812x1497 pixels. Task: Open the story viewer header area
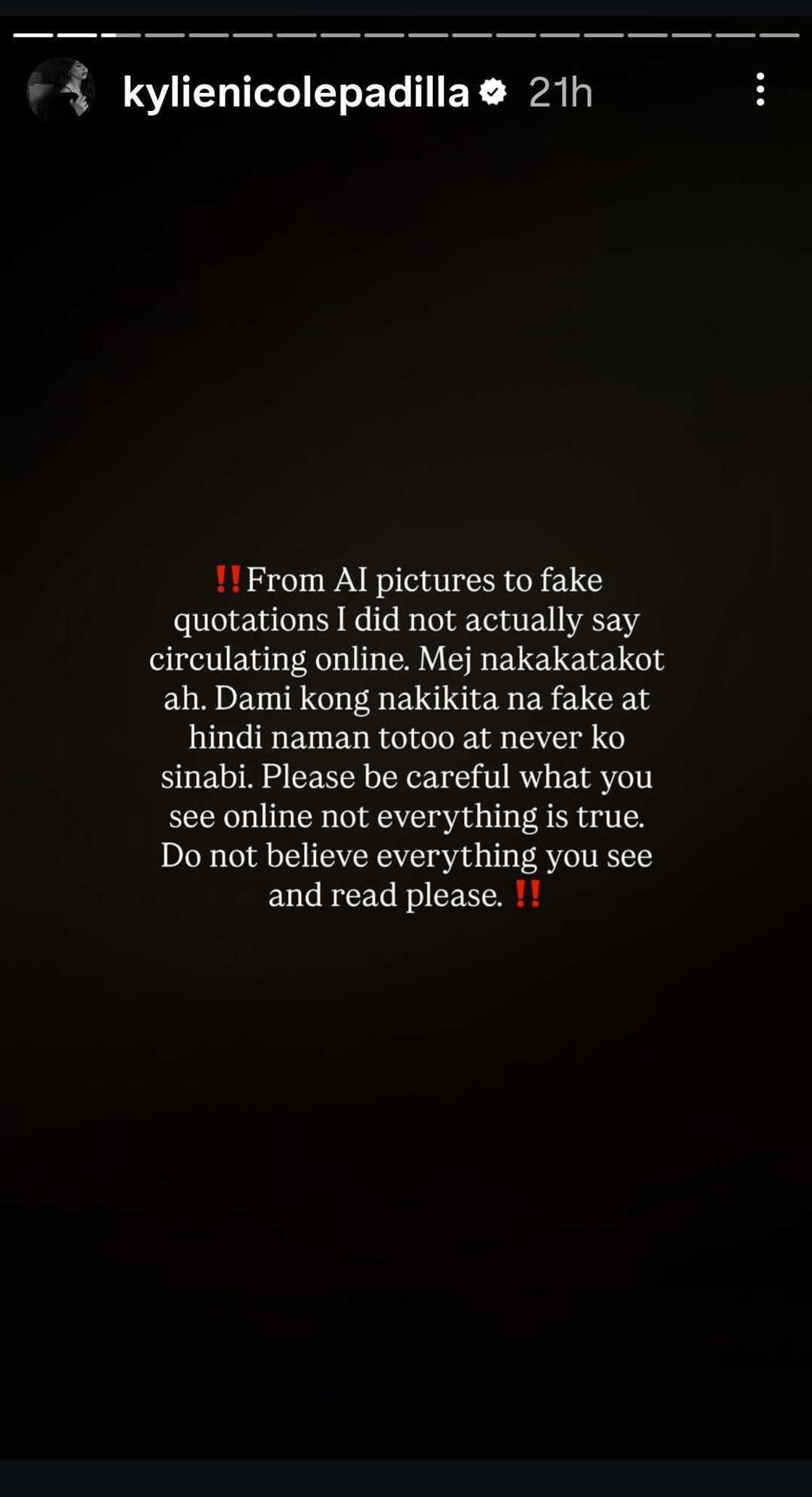coord(406,91)
